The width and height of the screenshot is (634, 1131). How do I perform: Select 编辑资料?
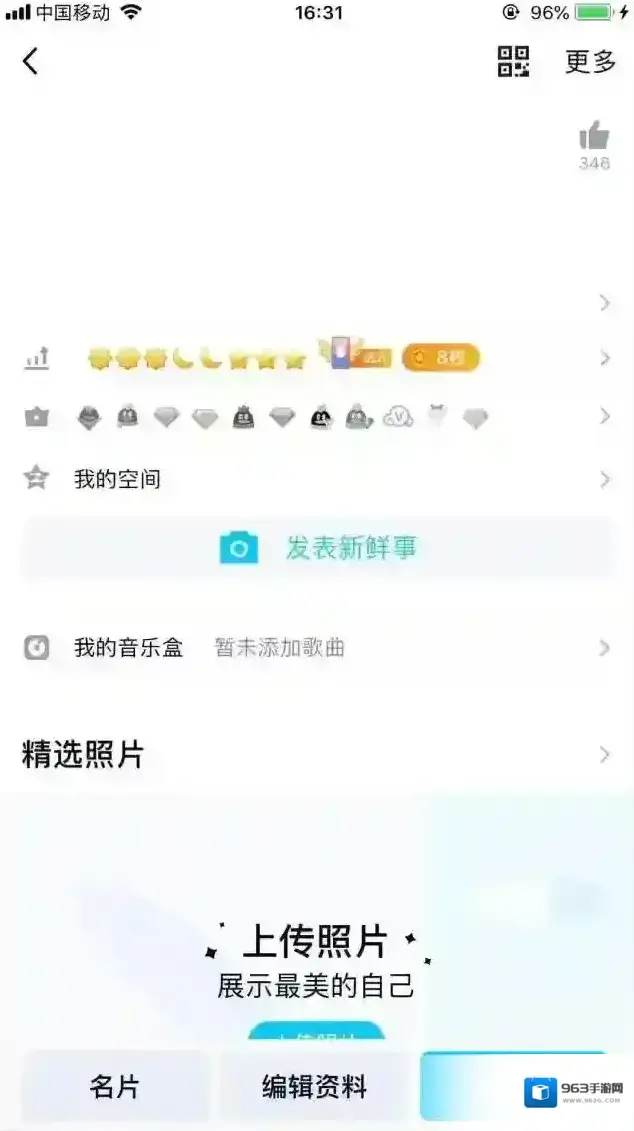pyautogui.click(x=315, y=1087)
